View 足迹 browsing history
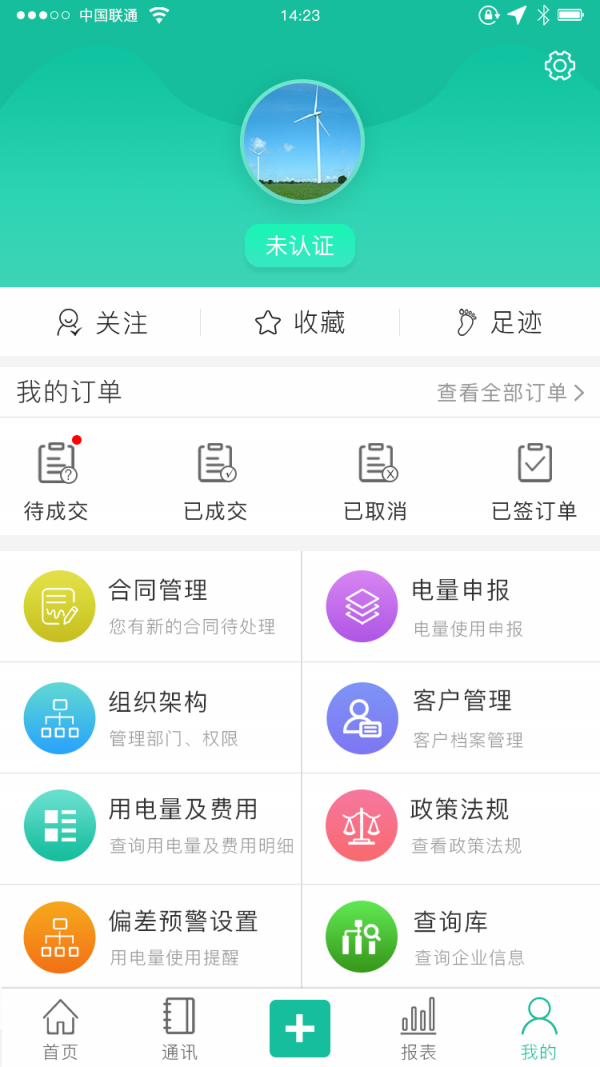Image resolution: width=600 pixels, height=1067 pixels. [x=499, y=322]
